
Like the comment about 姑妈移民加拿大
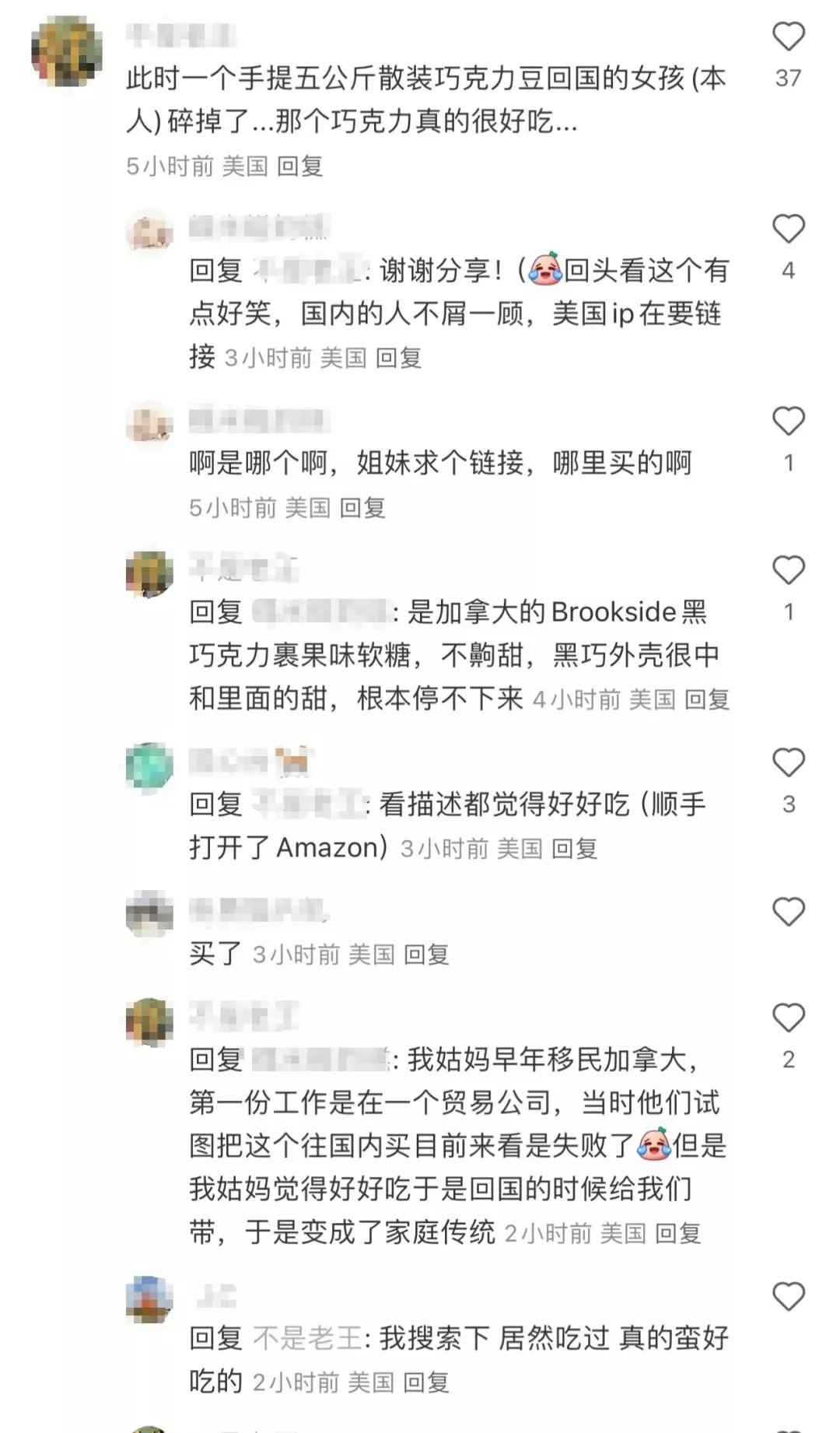pos(788,1018)
